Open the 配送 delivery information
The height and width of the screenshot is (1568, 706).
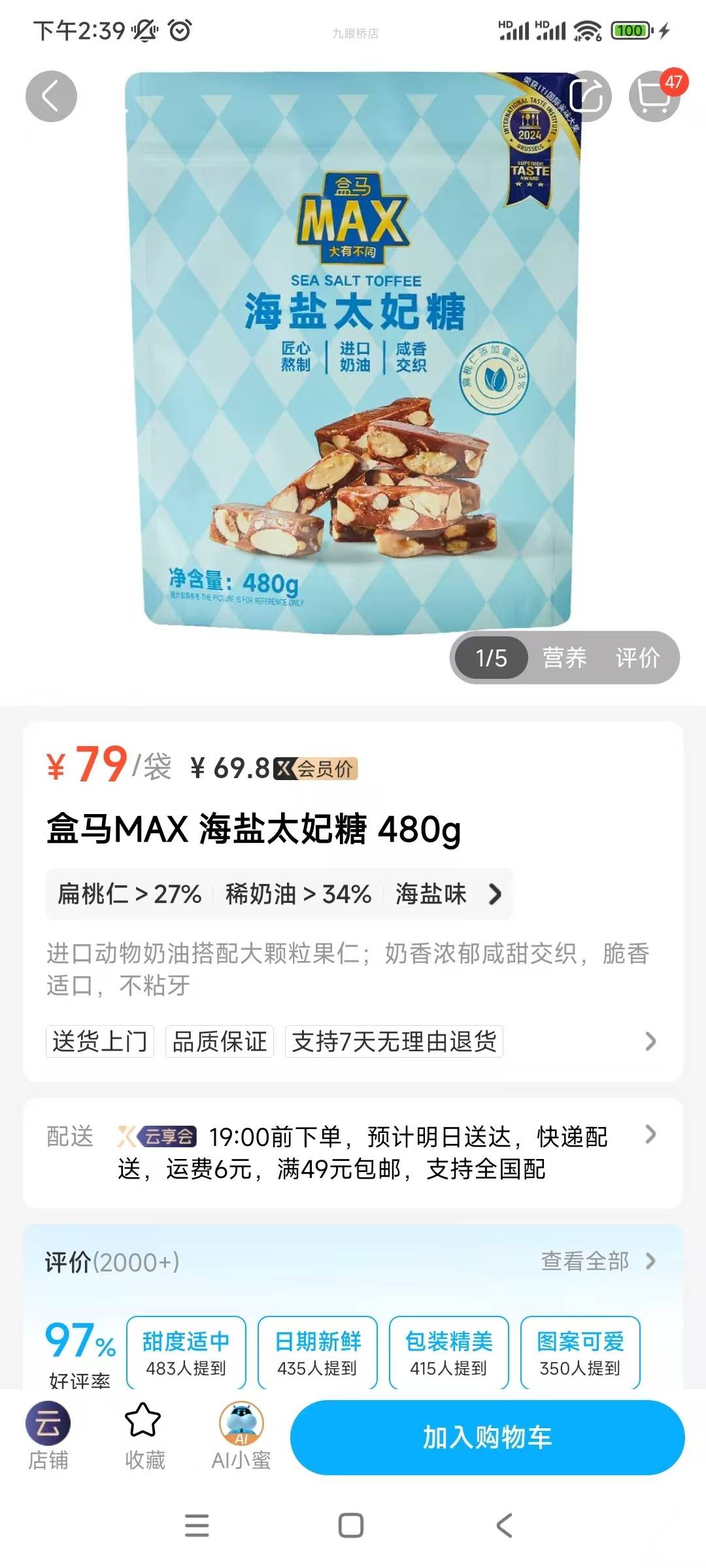650,1135
